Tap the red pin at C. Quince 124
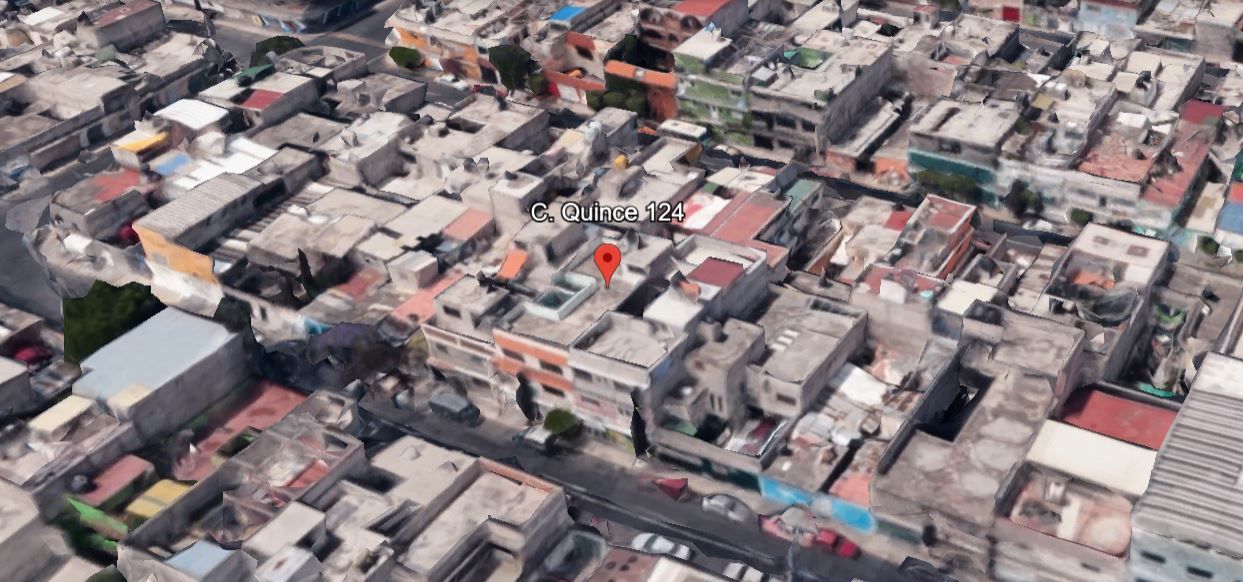 607,264
